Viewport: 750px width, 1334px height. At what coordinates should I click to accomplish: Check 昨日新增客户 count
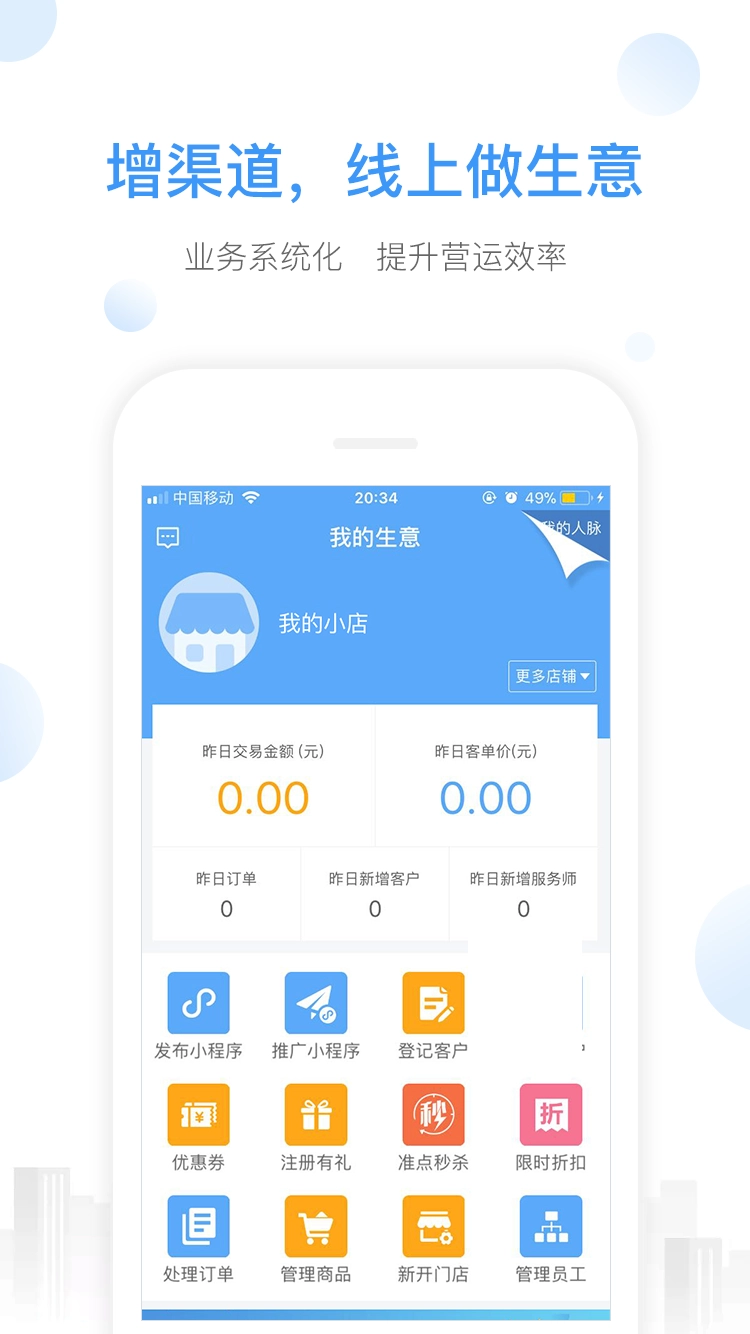pos(375,895)
